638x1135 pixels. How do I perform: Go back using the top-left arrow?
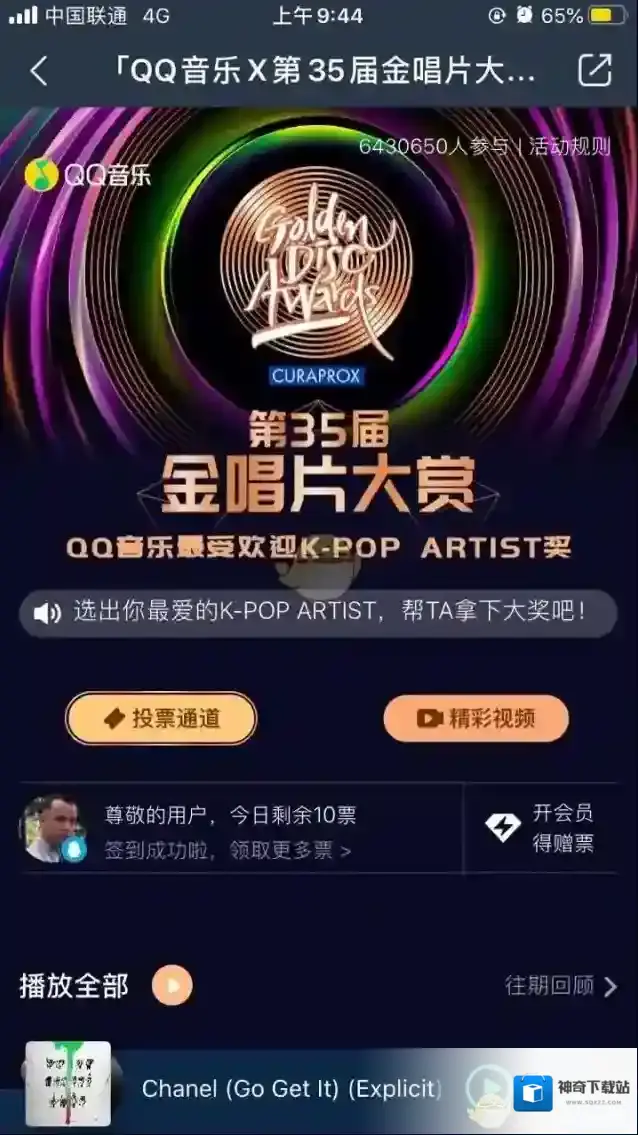tap(39, 70)
